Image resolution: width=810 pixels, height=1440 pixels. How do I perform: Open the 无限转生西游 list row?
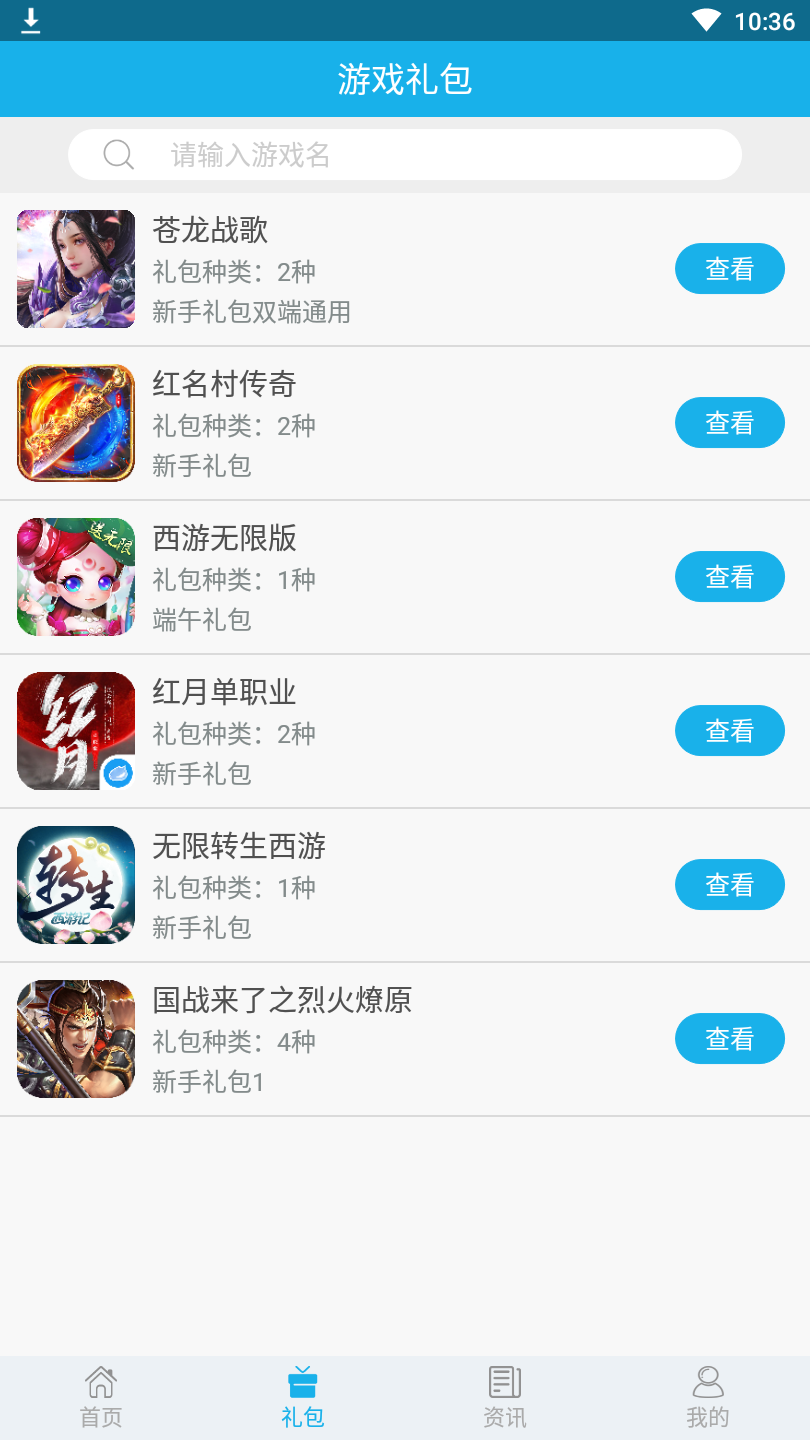click(400, 886)
